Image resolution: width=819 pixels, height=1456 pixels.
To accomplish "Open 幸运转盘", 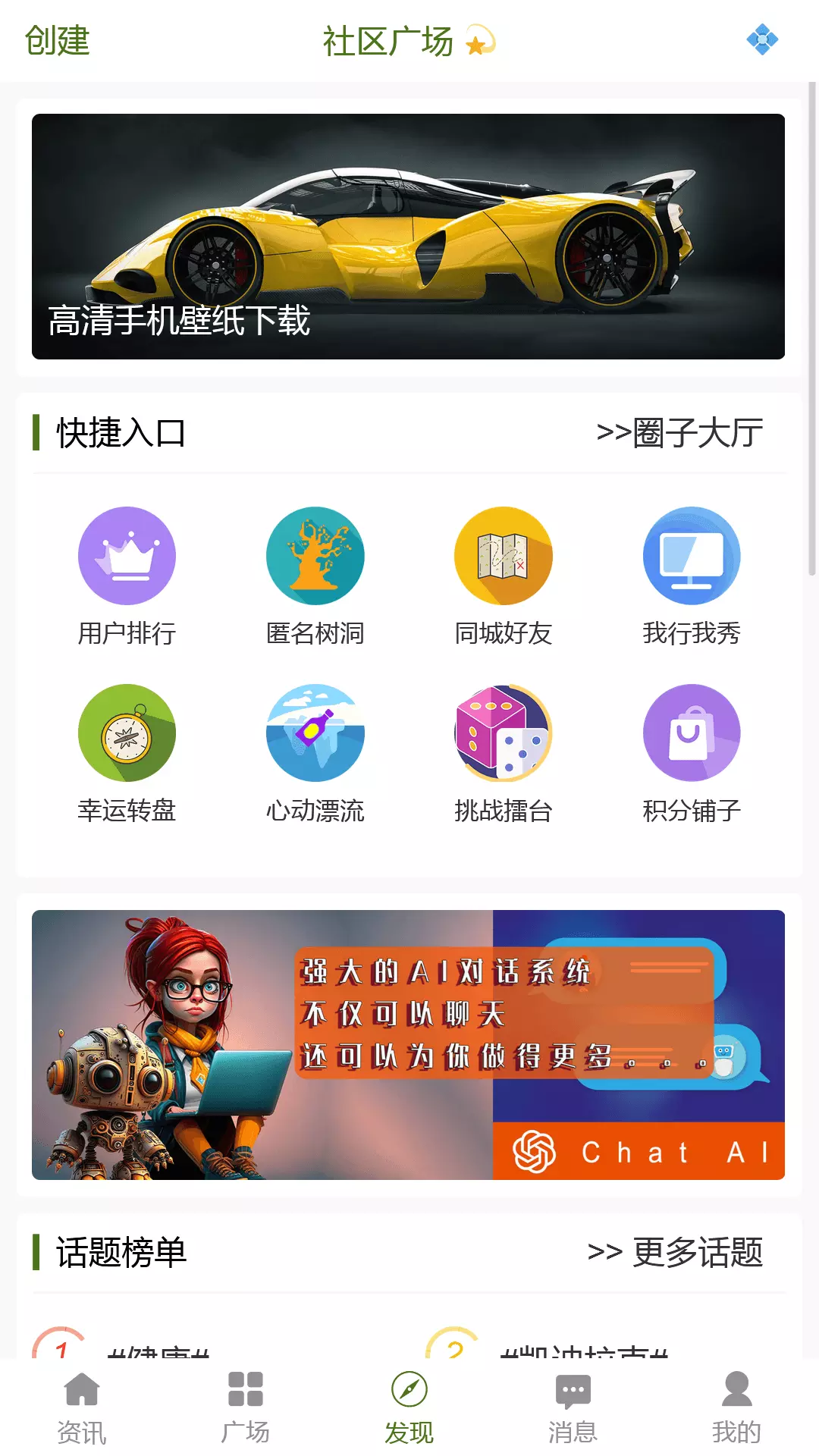I will tap(127, 754).
